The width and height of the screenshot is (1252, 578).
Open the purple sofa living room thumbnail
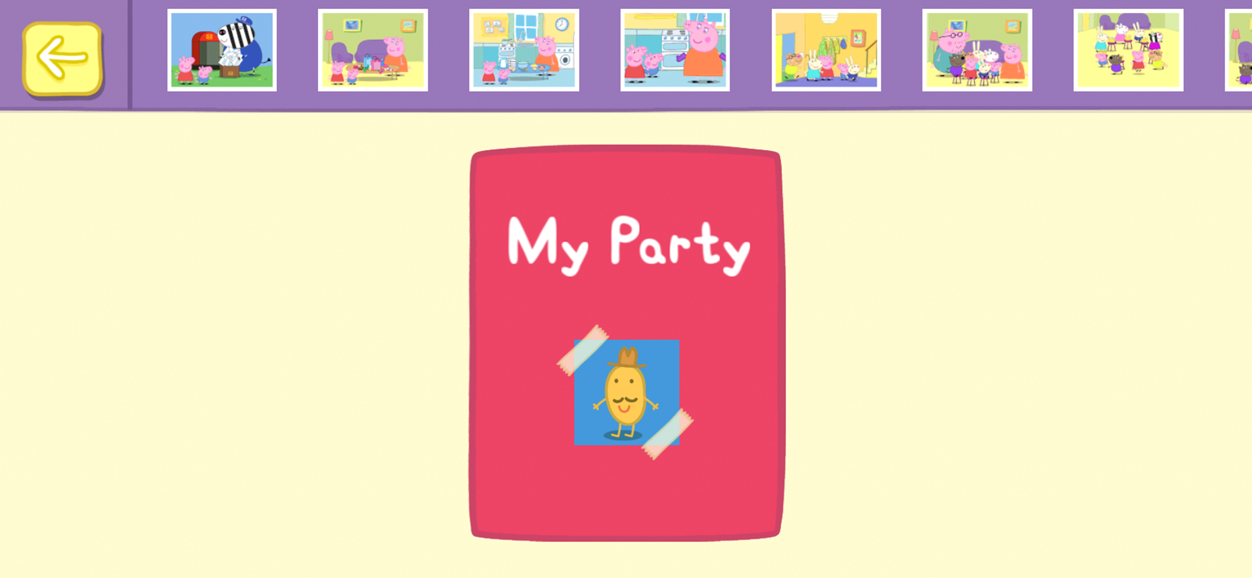[373, 50]
